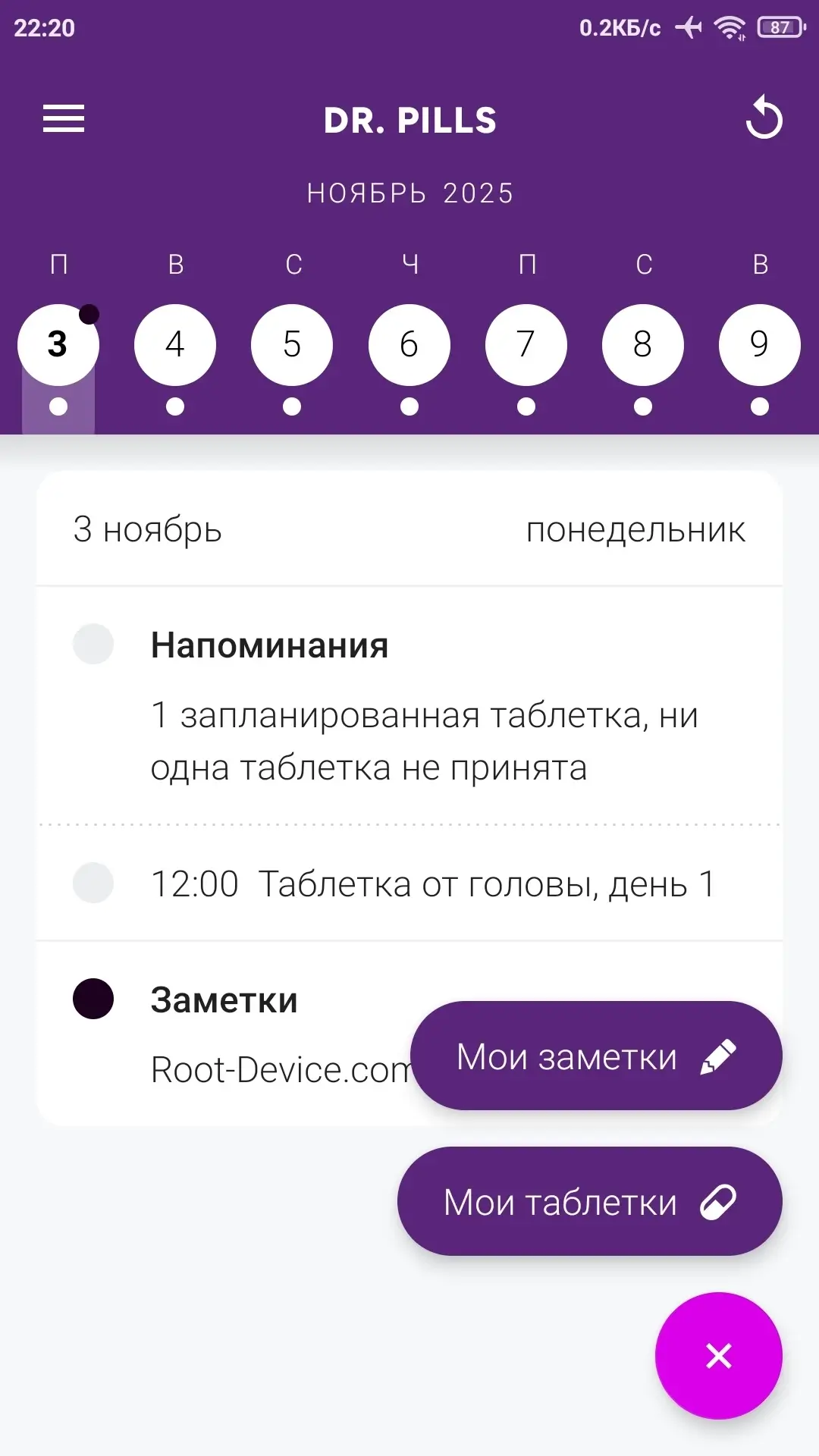This screenshot has width=819, height=1456.
Task: Open the hamburger drawer menu
Action: pos(64,119)
